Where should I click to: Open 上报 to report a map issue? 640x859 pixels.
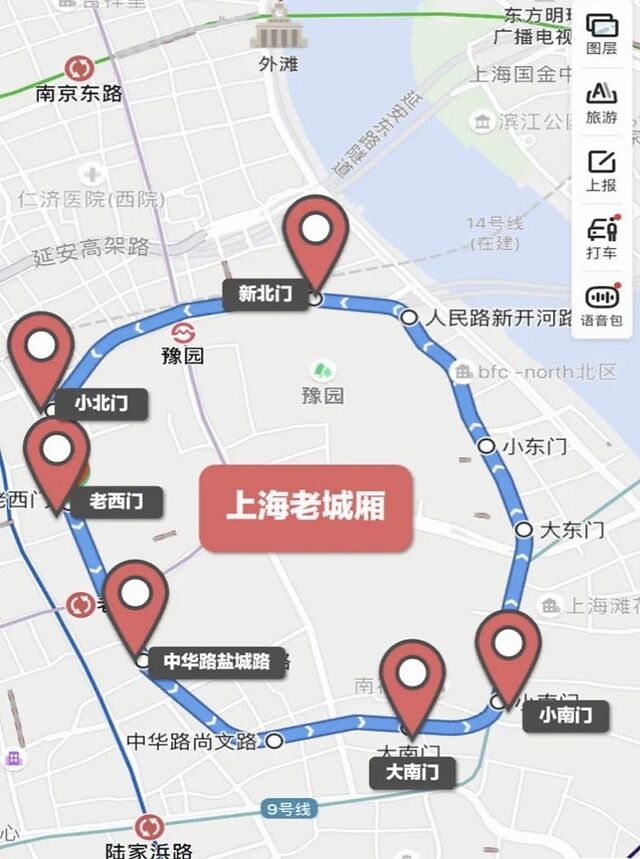[x=602, y=170]
